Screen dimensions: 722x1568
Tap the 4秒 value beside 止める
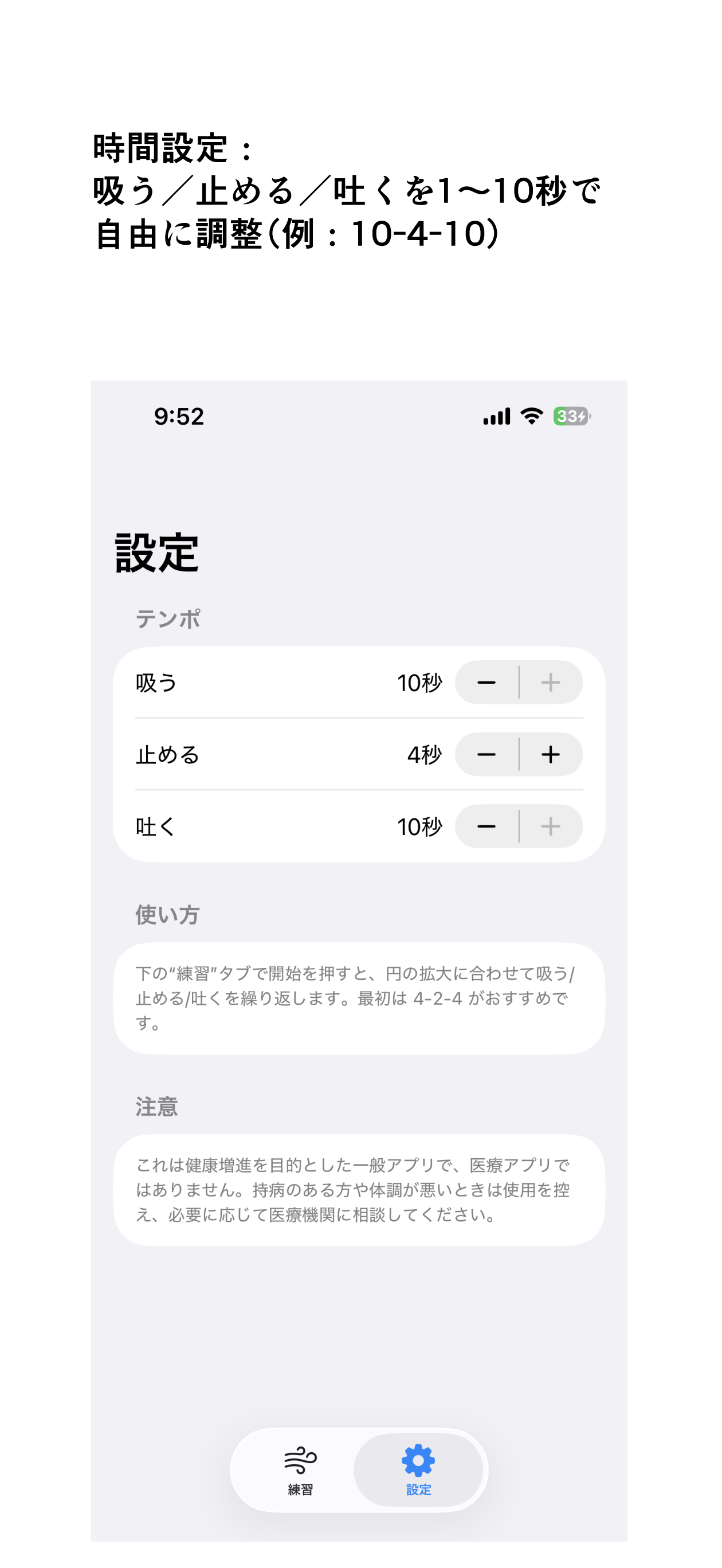point(426,754)
